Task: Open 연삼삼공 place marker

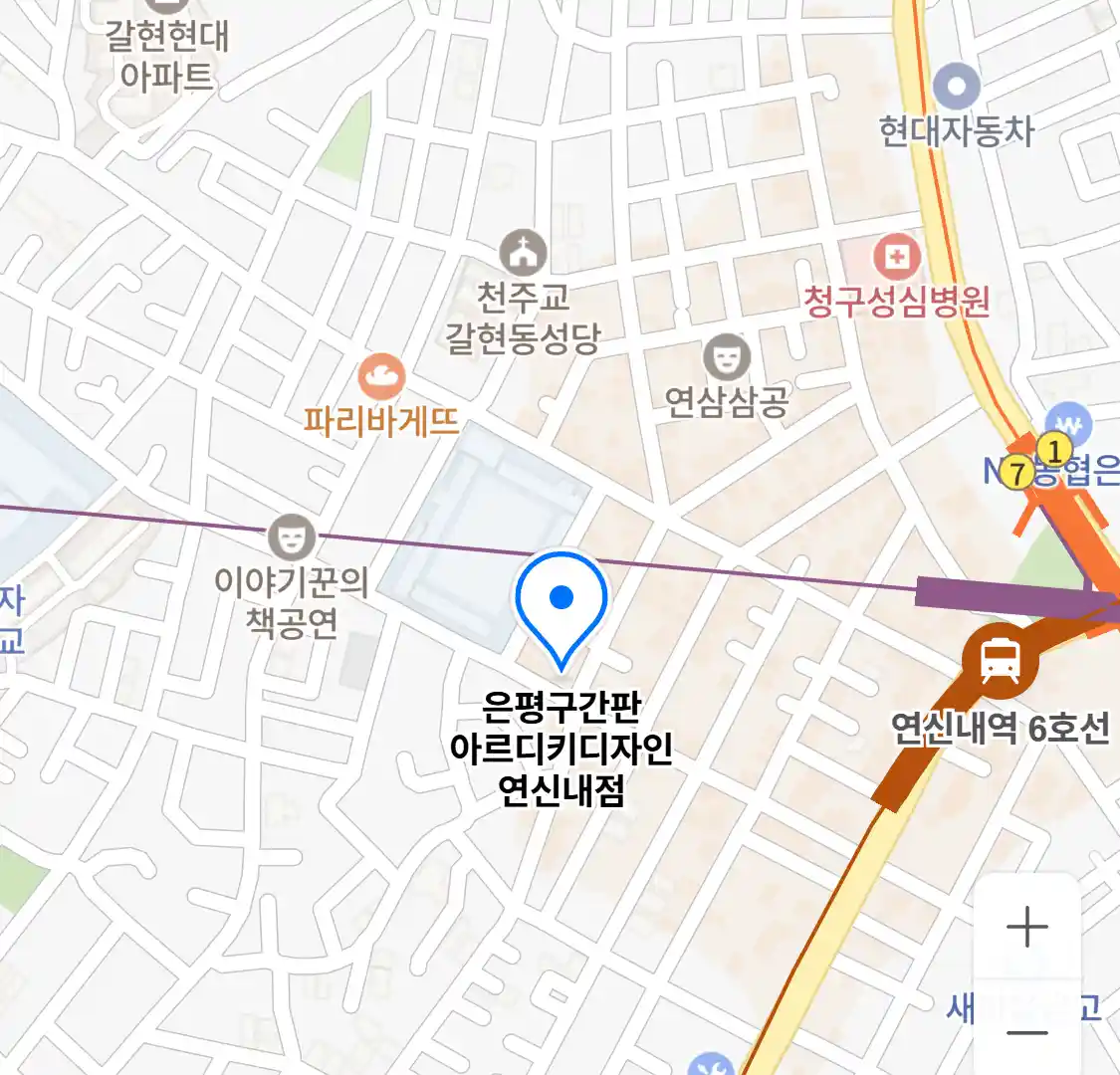Action: tap(727, 357)
